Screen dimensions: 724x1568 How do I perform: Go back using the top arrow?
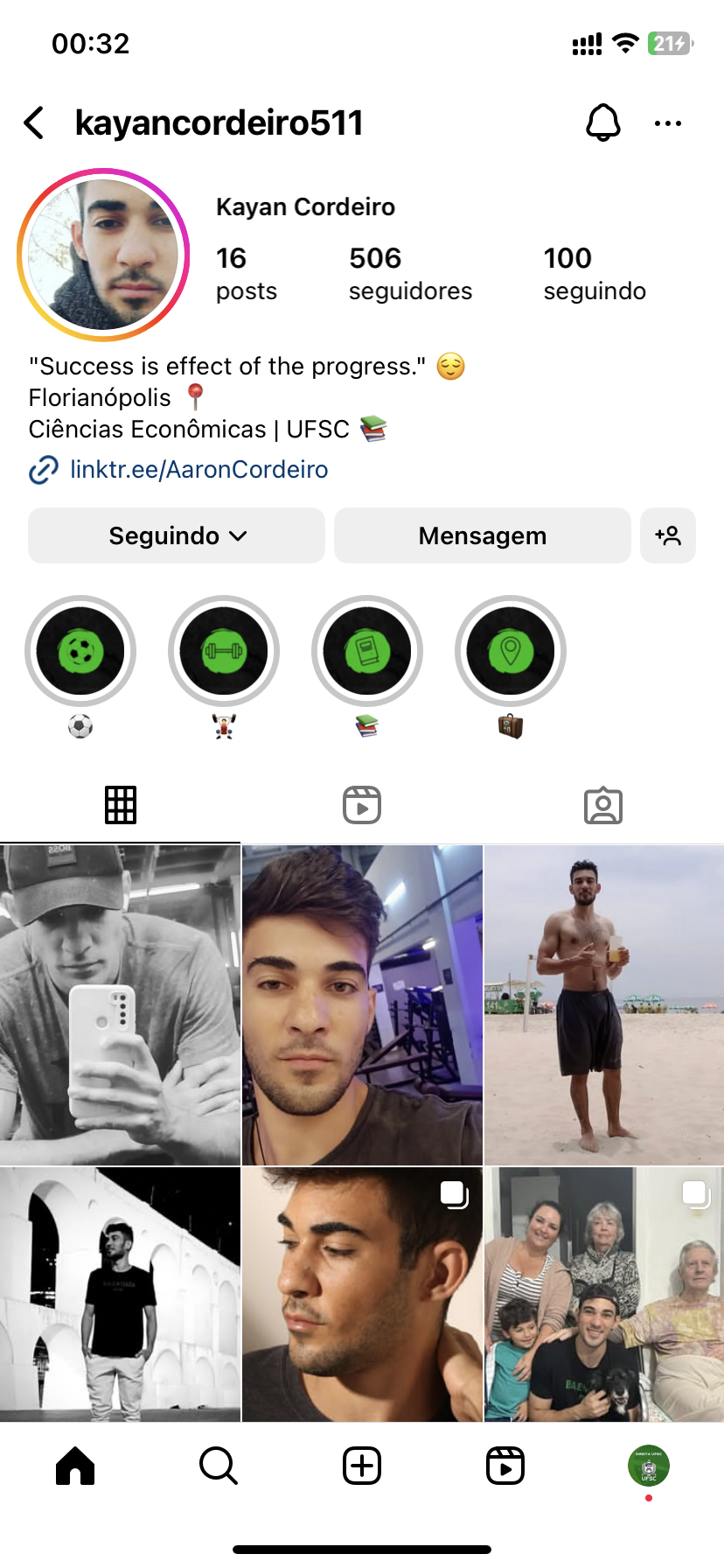click(35, 123)
